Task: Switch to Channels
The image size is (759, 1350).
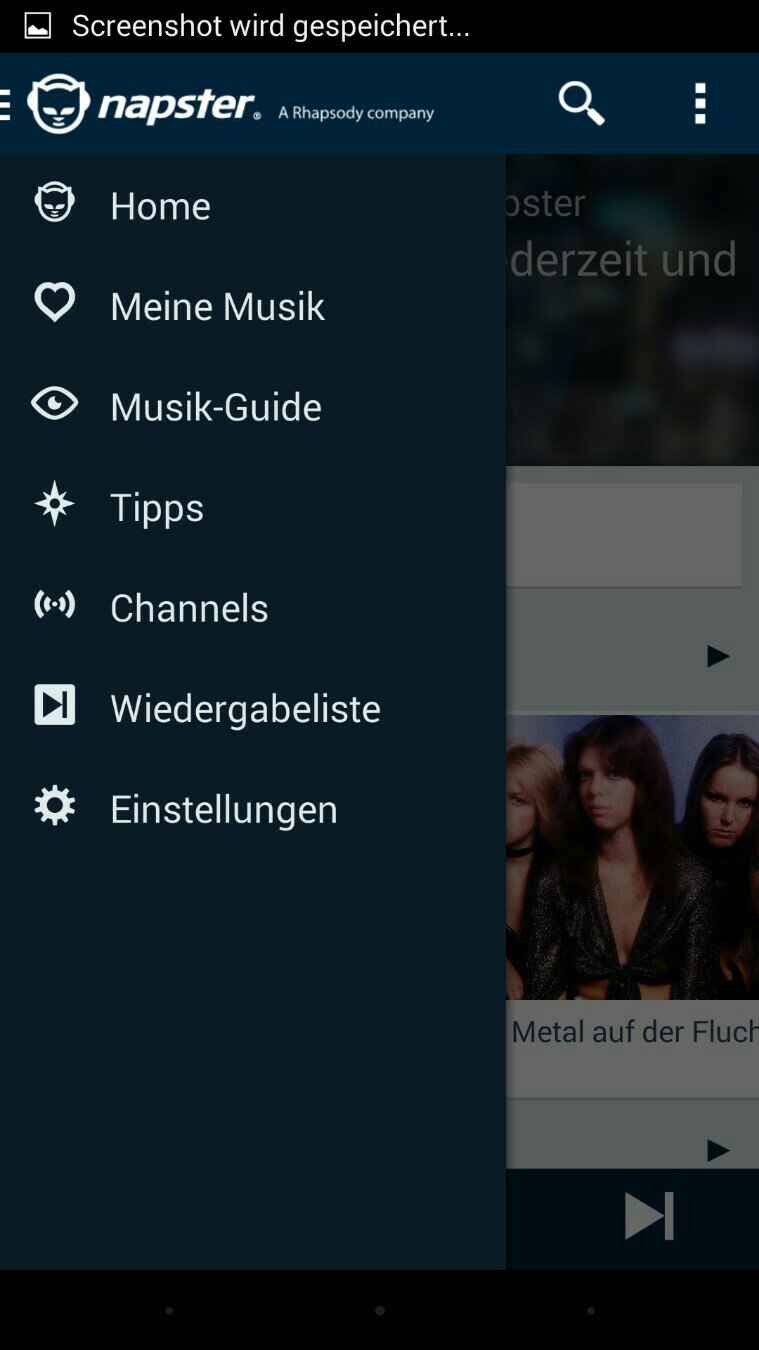Action: coord(189,608)
